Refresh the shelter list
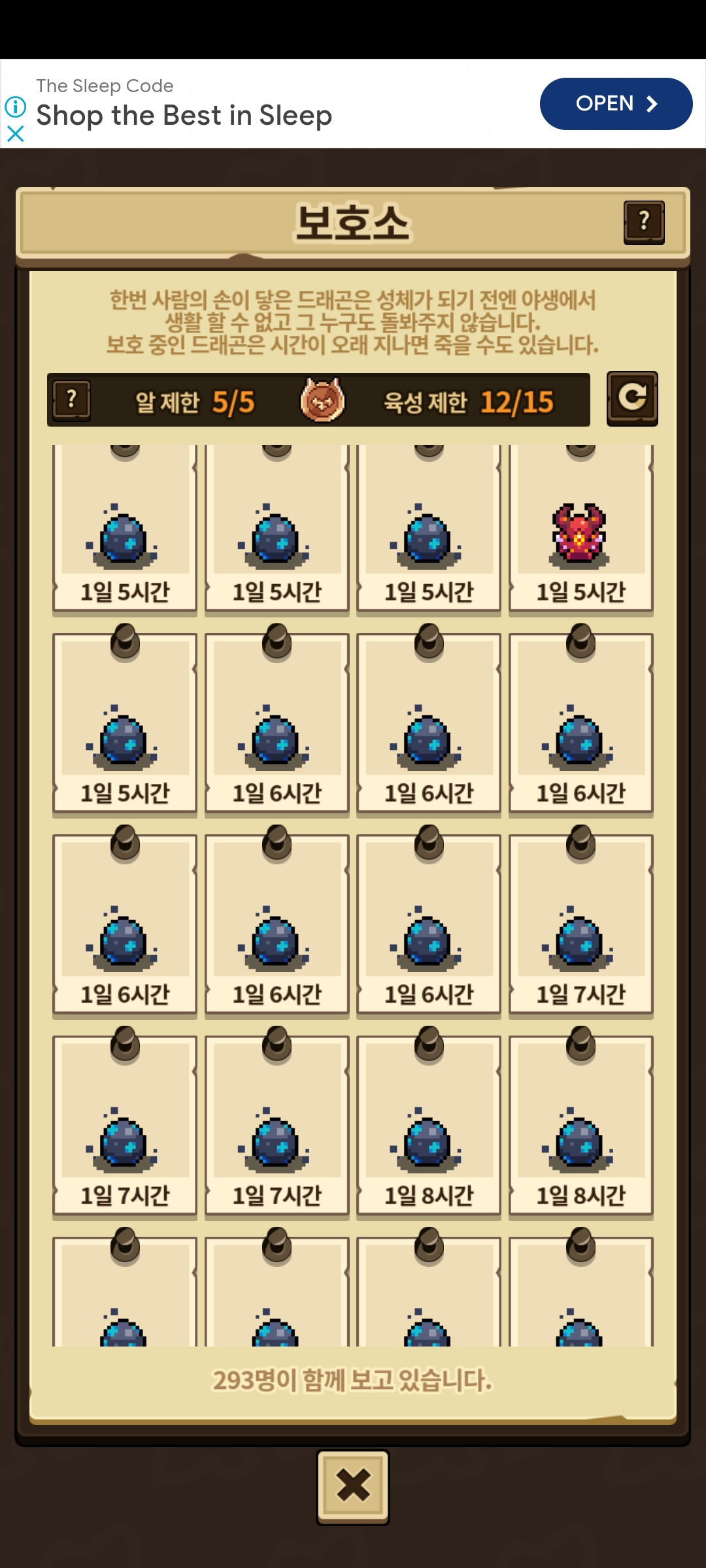Image resolution: width=706 pixels, height=1568 pixels. point(632,399)
